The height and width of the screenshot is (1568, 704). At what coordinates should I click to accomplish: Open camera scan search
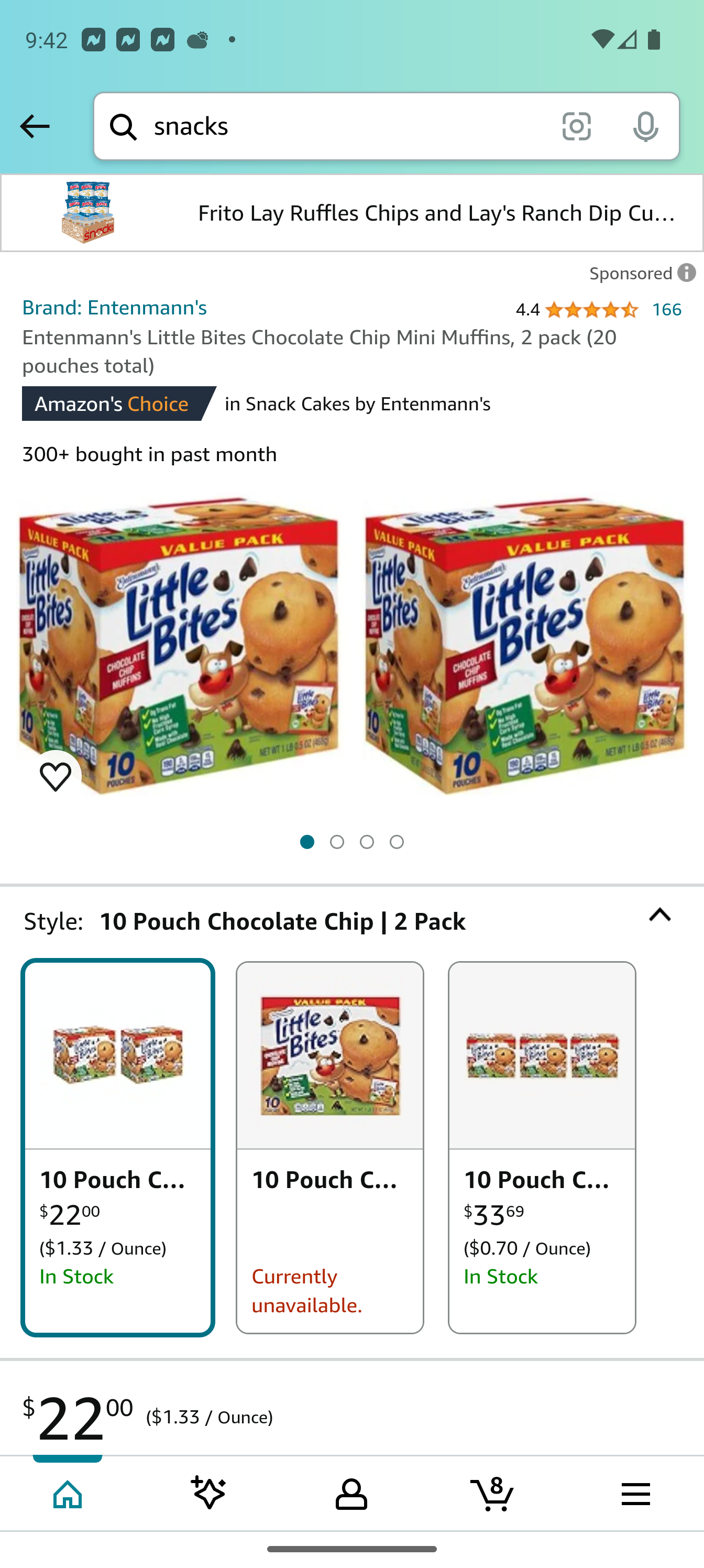576,127
